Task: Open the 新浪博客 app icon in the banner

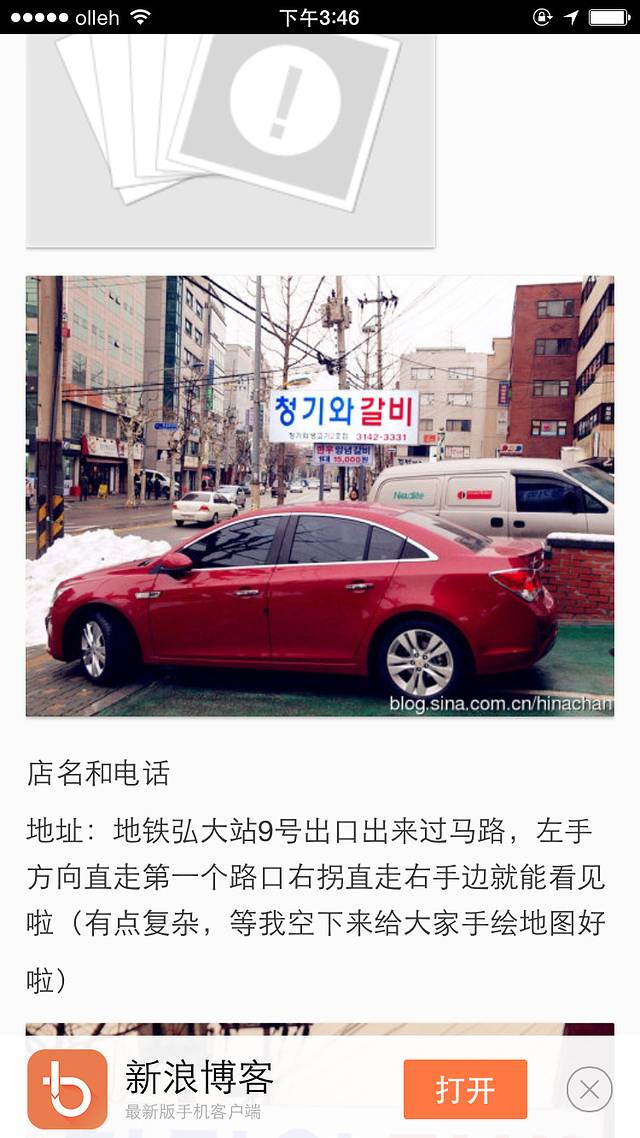Action: [67, 1089]
